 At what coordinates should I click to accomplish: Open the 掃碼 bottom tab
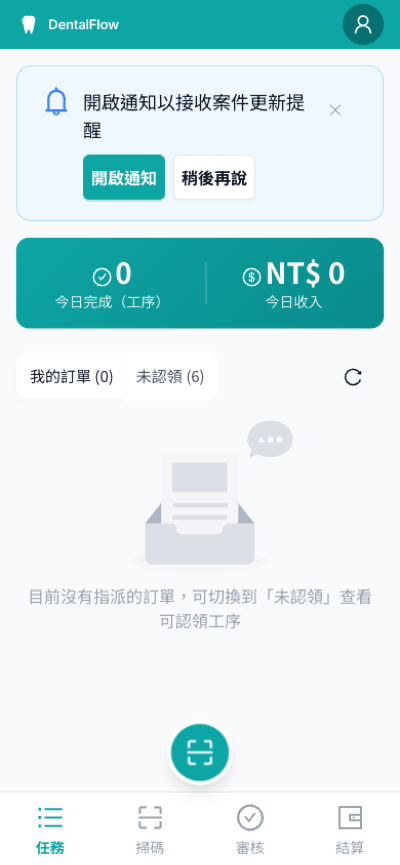(150, 830)
